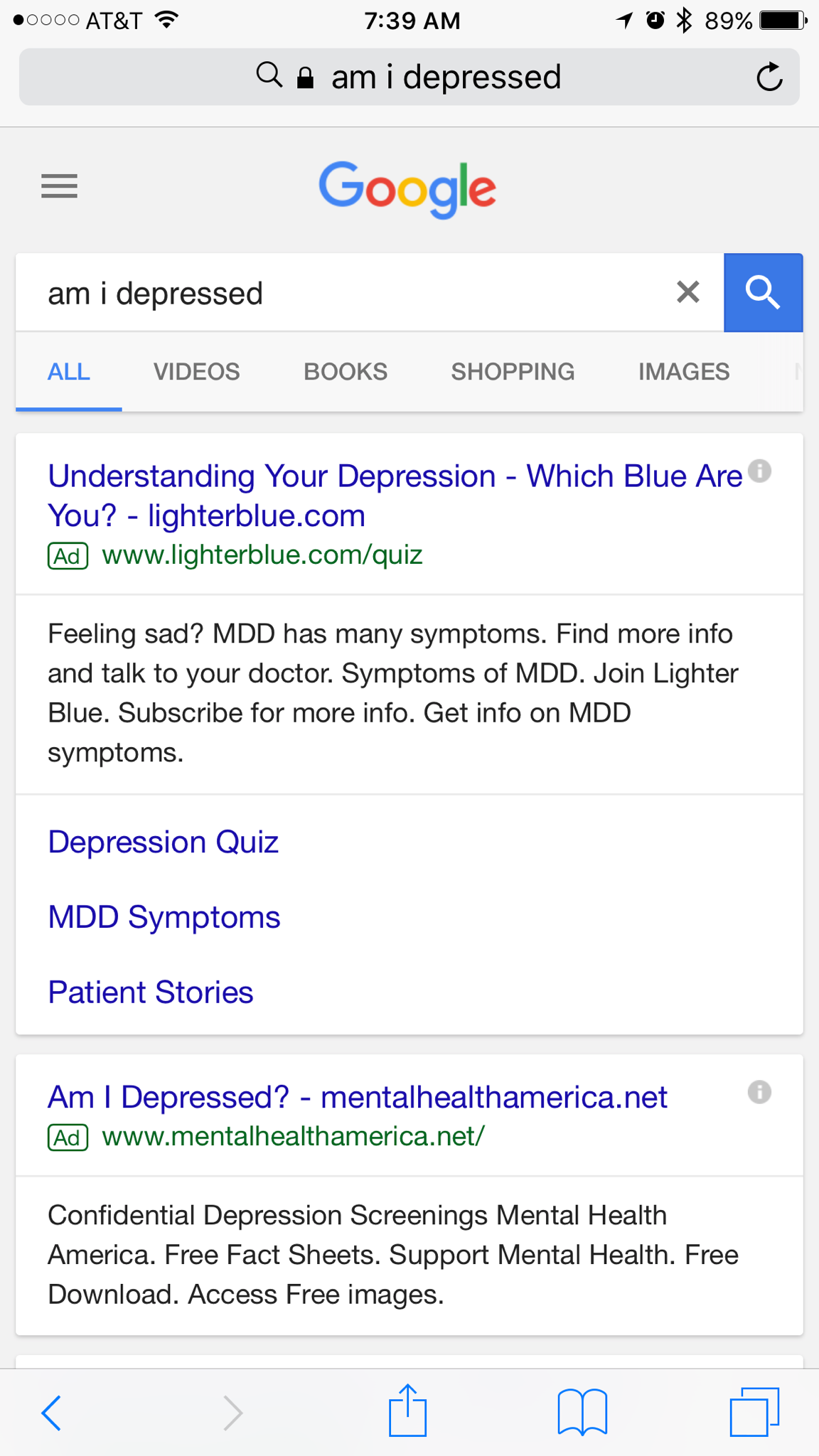The width and height of the screenshot is (819, 1456).
Task: Reload the page from the address bar
Action: pyautogui.click(x=769, y=77)
